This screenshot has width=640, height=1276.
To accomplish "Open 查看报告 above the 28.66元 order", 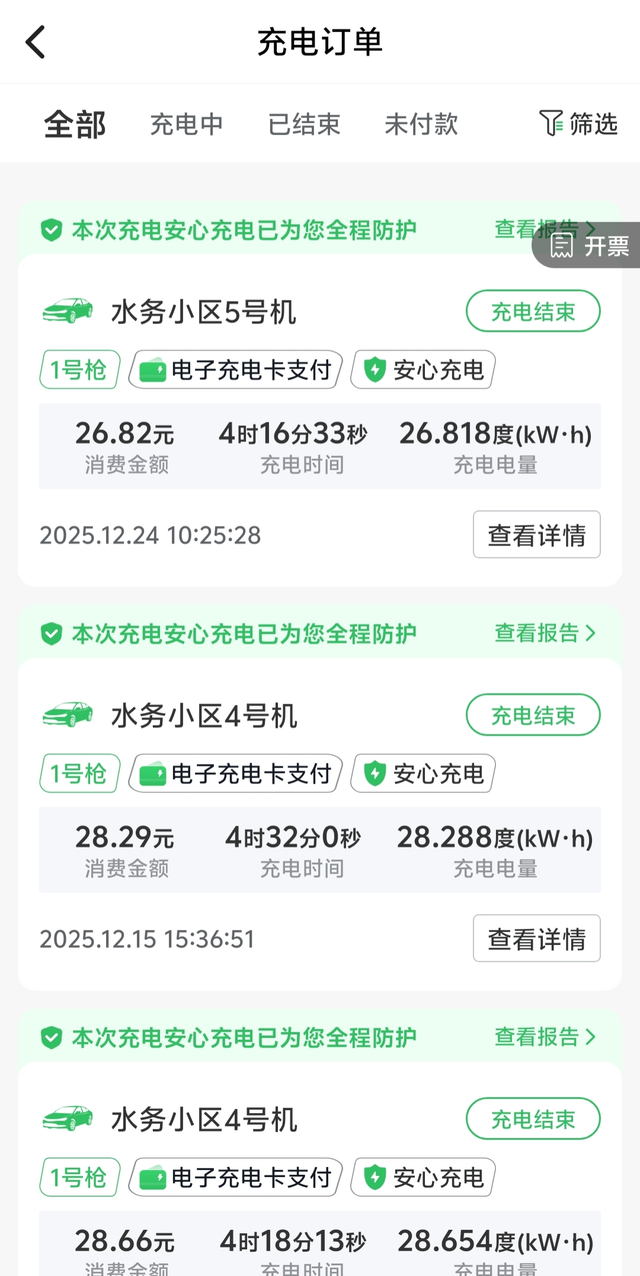I will click(x=545, y=1037).
